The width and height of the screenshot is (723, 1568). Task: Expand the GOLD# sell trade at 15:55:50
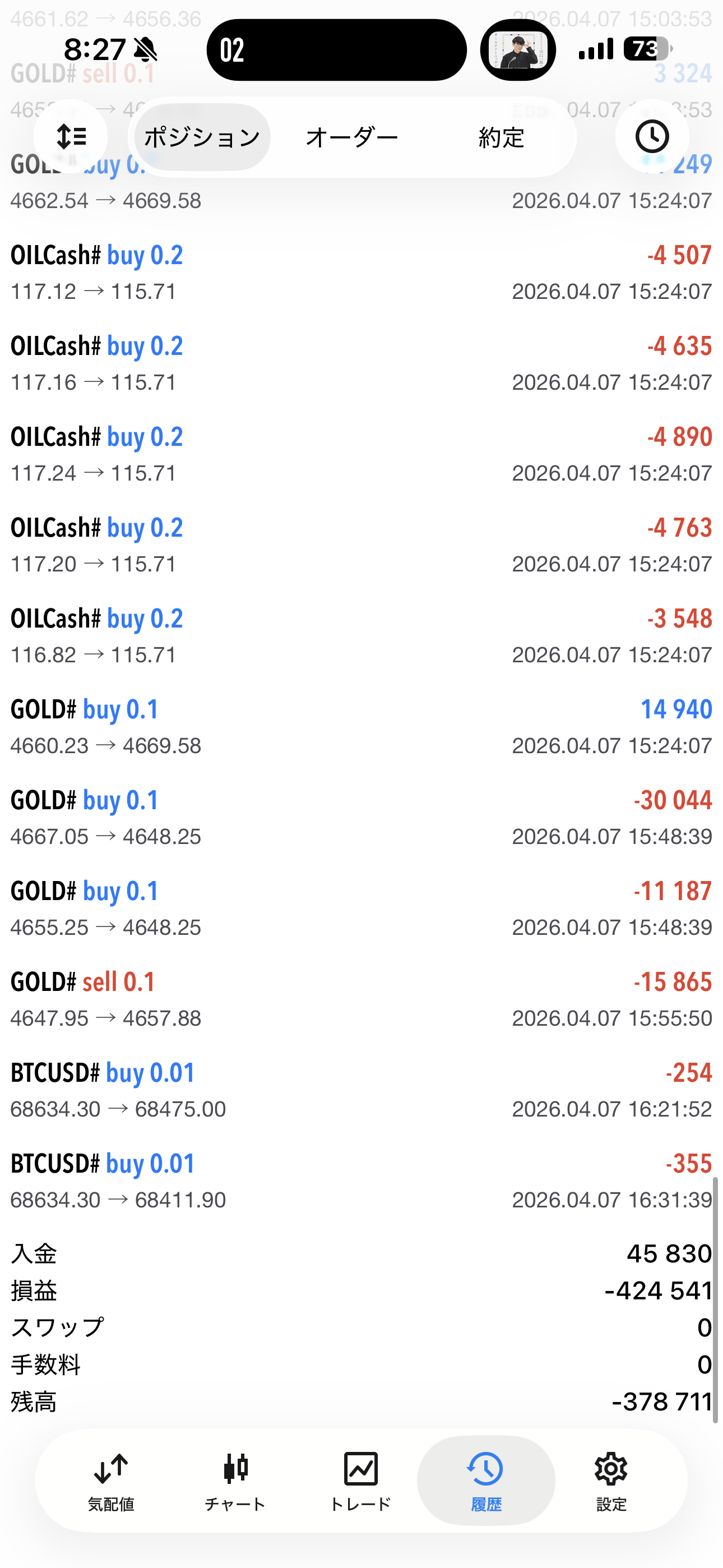[x=361, y=999]
